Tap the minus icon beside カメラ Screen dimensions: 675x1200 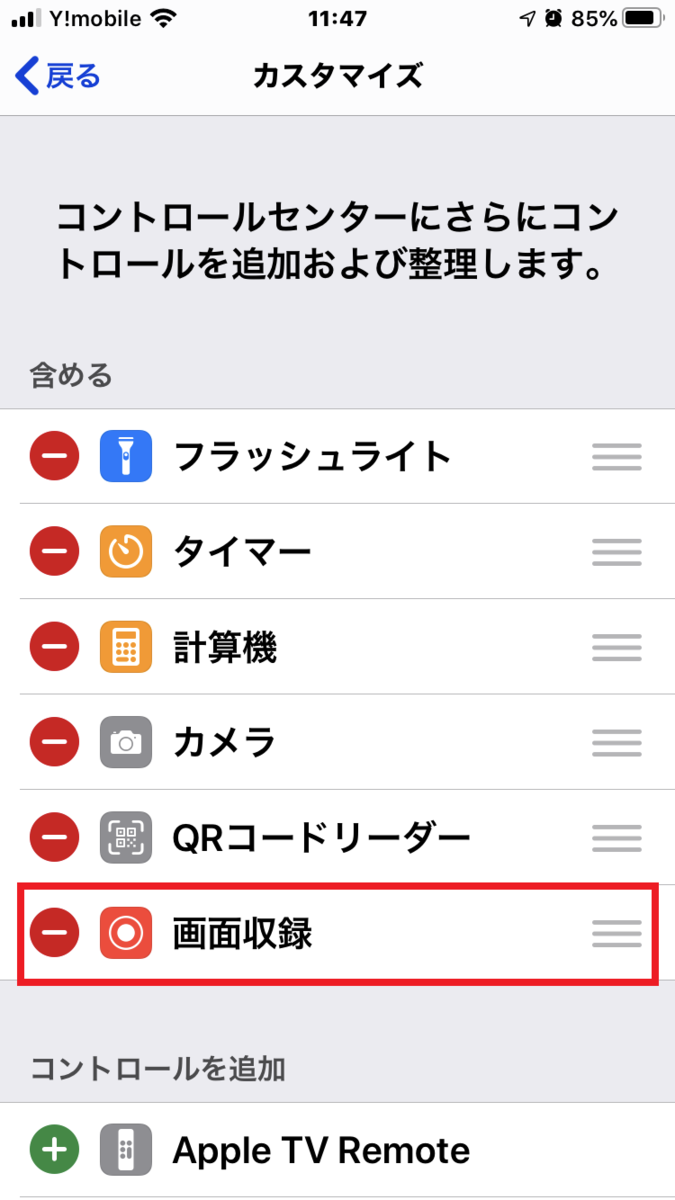(55, 742)
